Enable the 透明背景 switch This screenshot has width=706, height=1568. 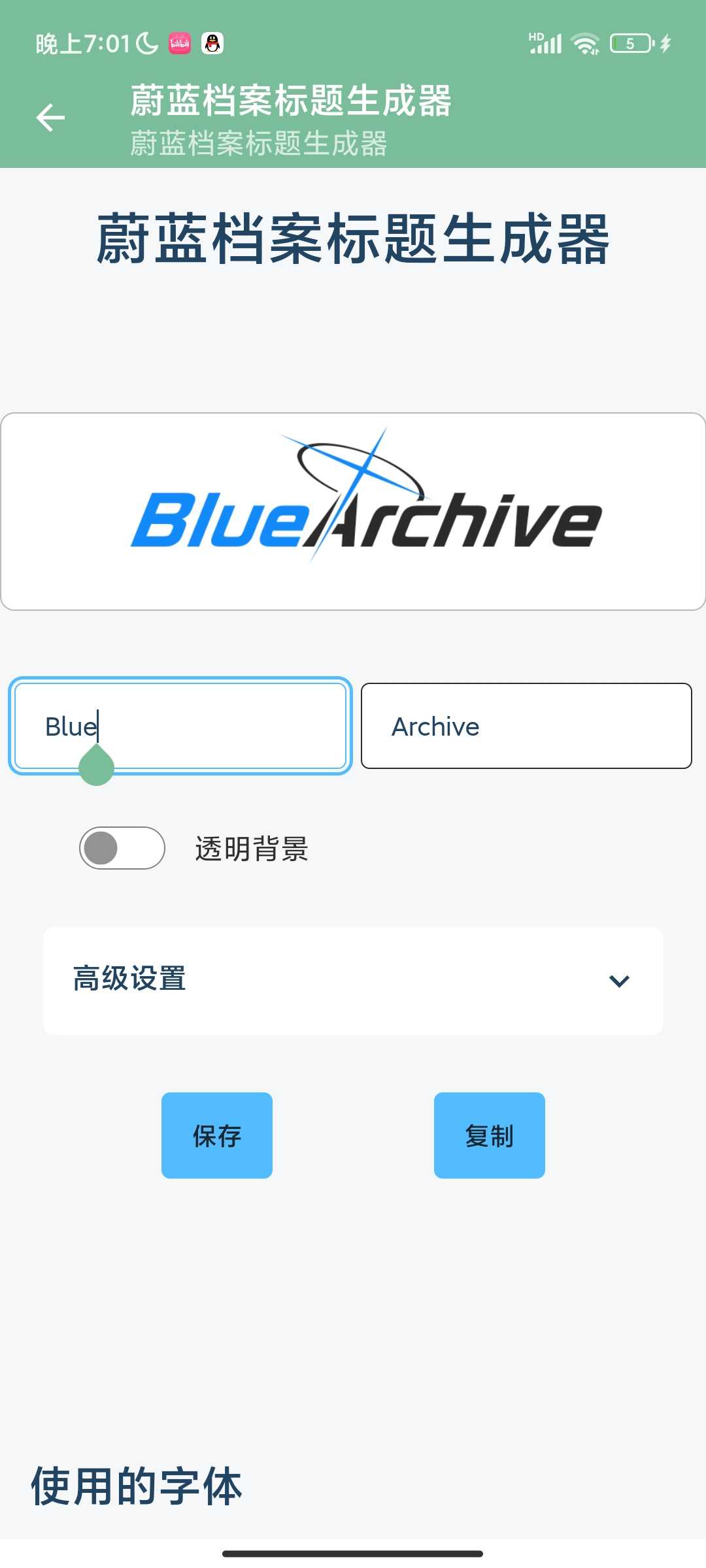pos(122,848)
